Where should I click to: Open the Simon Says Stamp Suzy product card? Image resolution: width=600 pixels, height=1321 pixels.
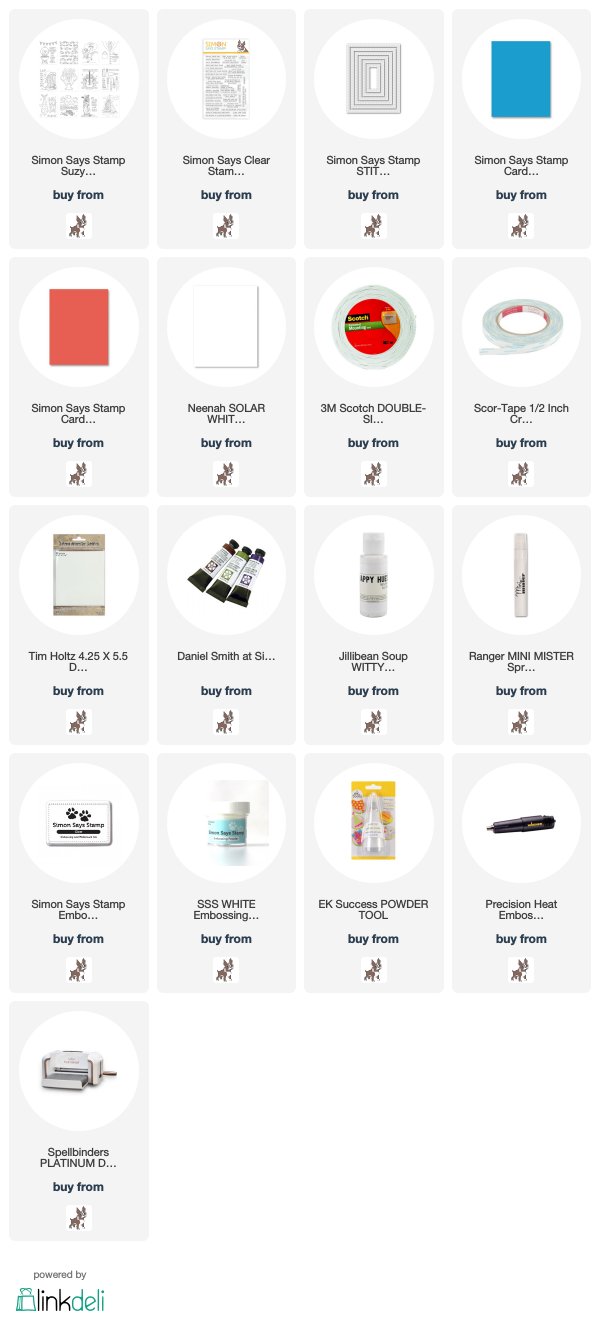point(78,80)
